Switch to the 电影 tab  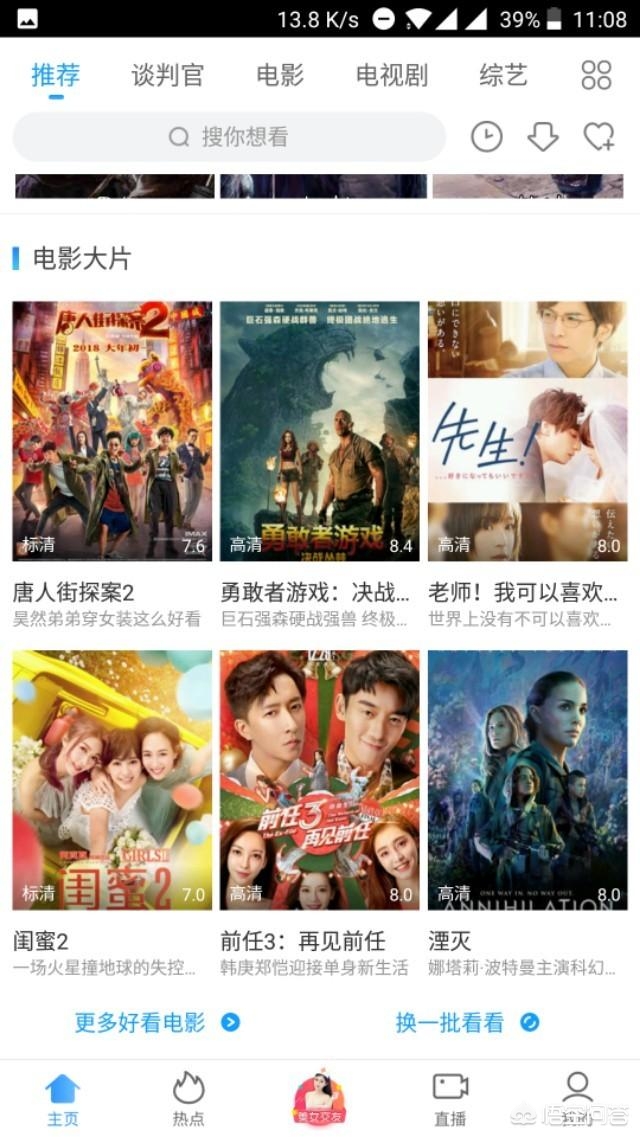[x=280, y=75]
